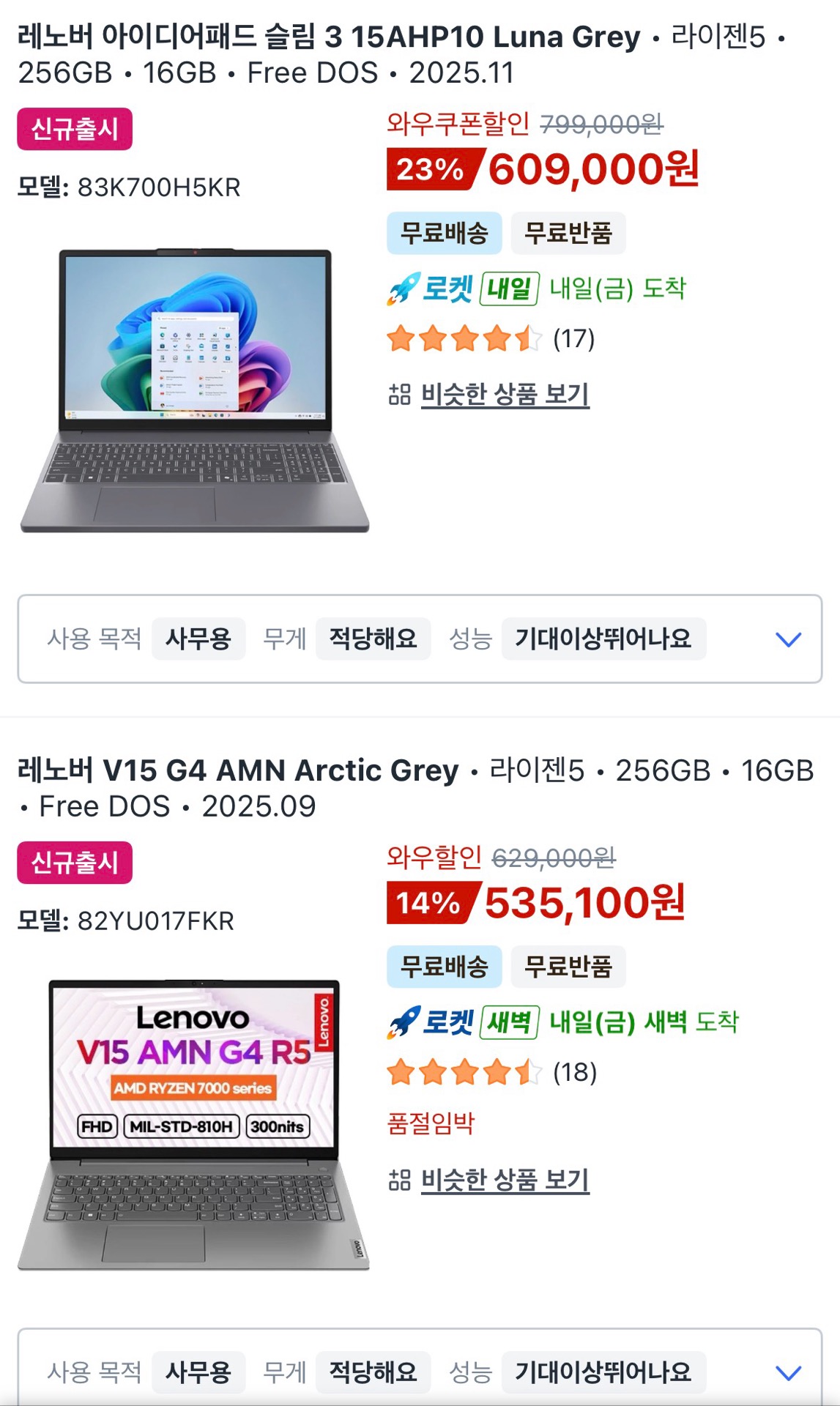View similar products for Lenovo V15 G4
840x1406 pixels.
coord(505,1180)
